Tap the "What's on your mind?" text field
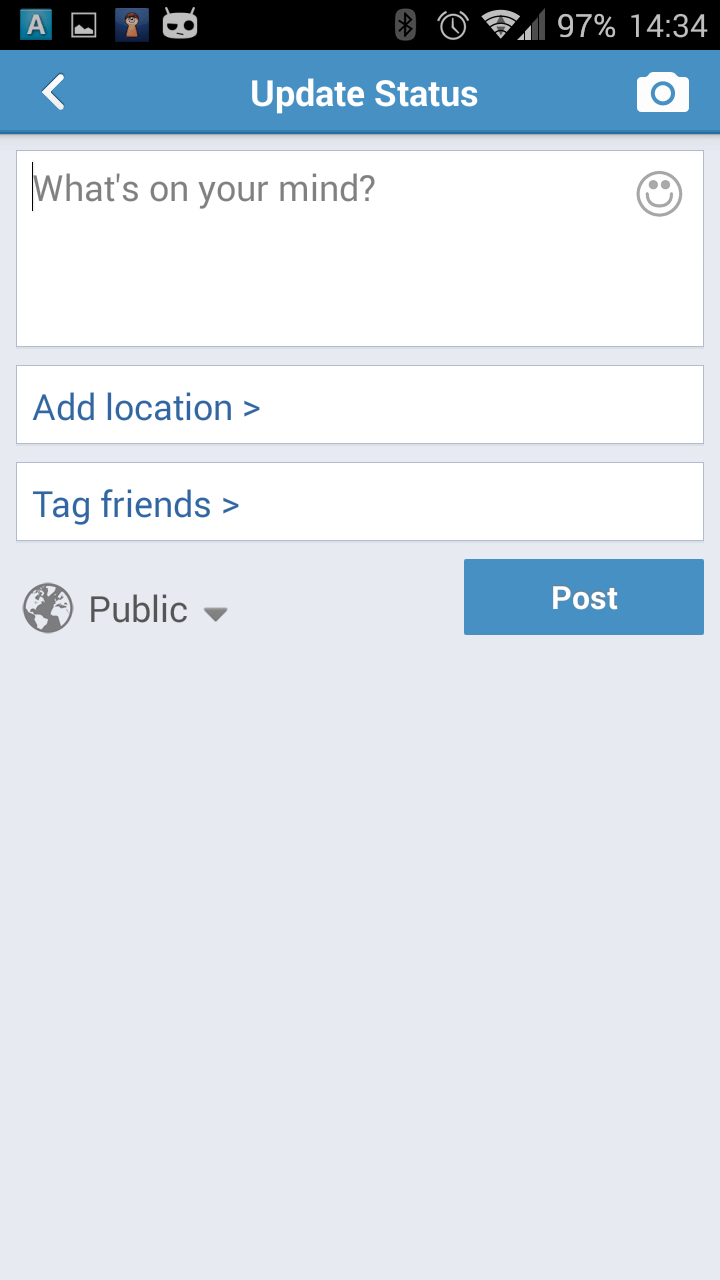The image size is (720, 1280). [360, 248]
